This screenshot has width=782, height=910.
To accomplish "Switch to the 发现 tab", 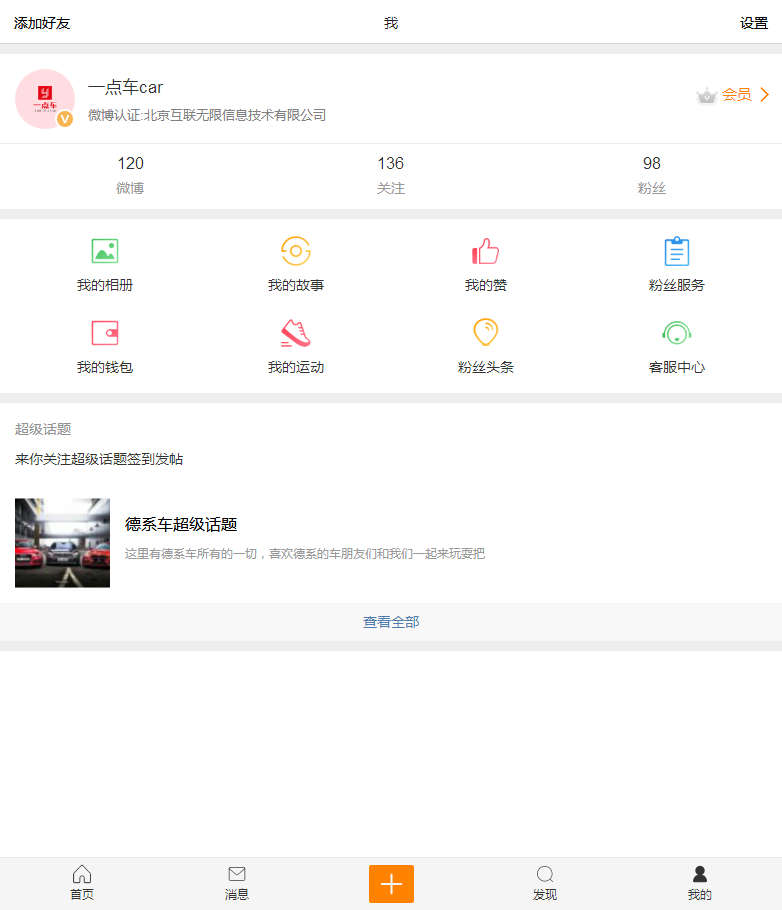I will (x=545, y=883).
